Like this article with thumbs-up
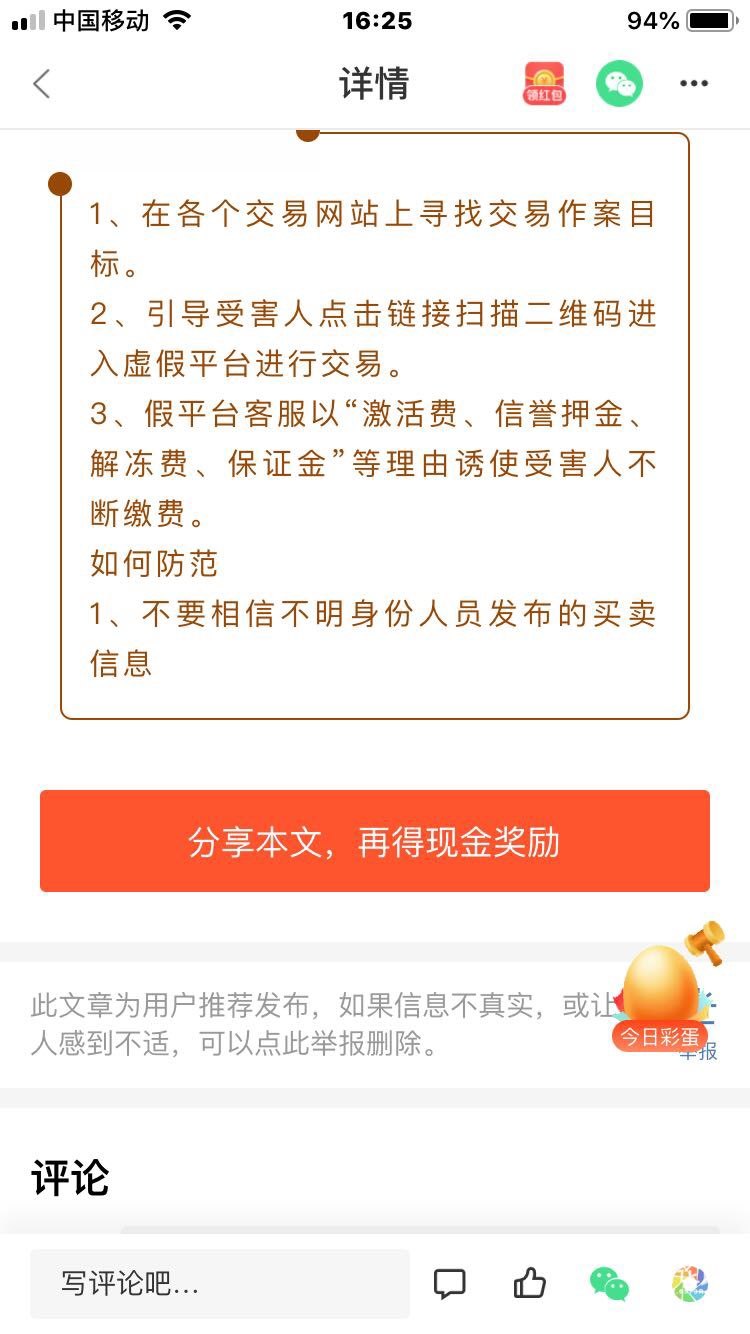Image resolution: width=750 pixels, height=1334 pixels. [530, 1284]
